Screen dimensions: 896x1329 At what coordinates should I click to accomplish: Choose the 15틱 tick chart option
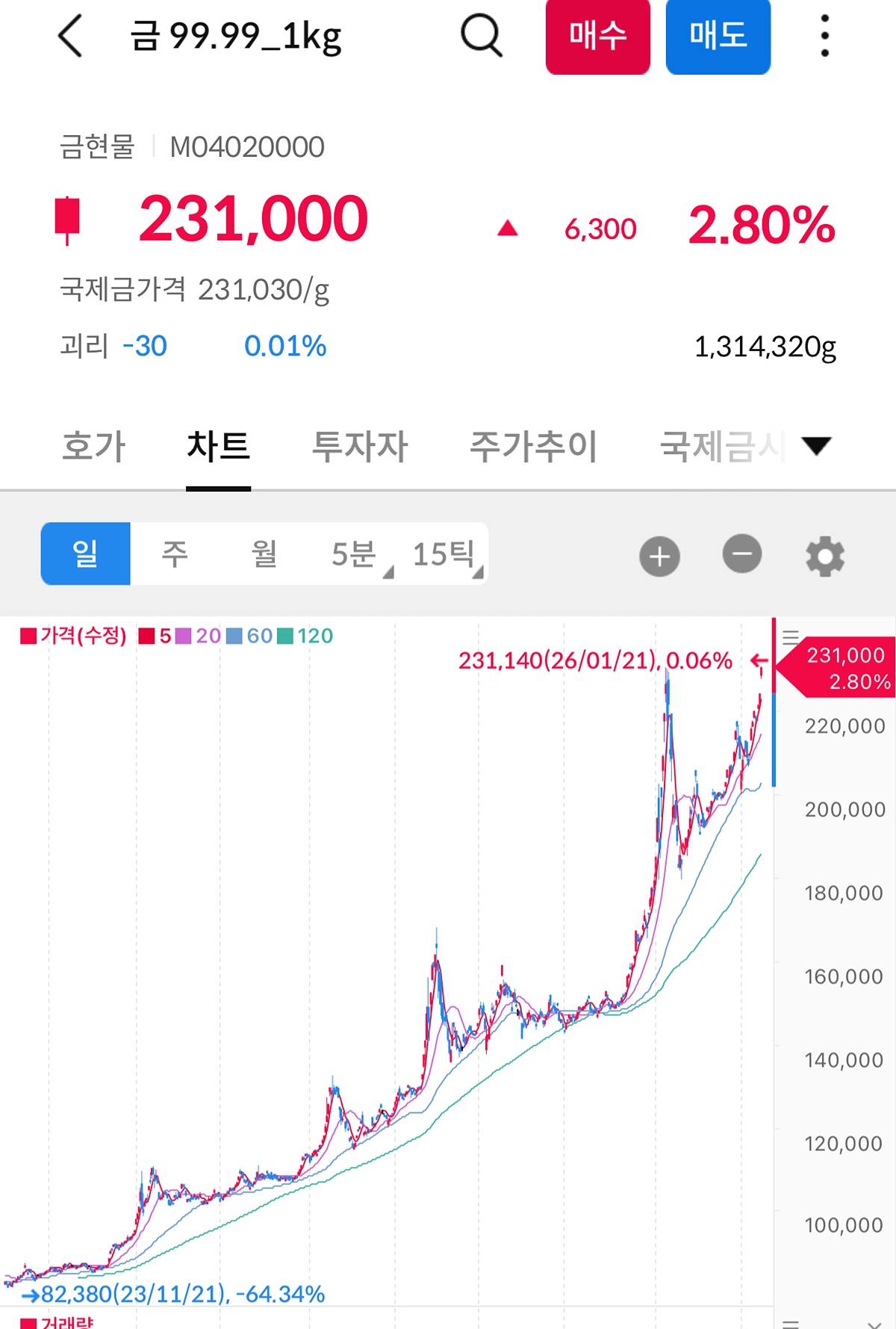point(445,554)
